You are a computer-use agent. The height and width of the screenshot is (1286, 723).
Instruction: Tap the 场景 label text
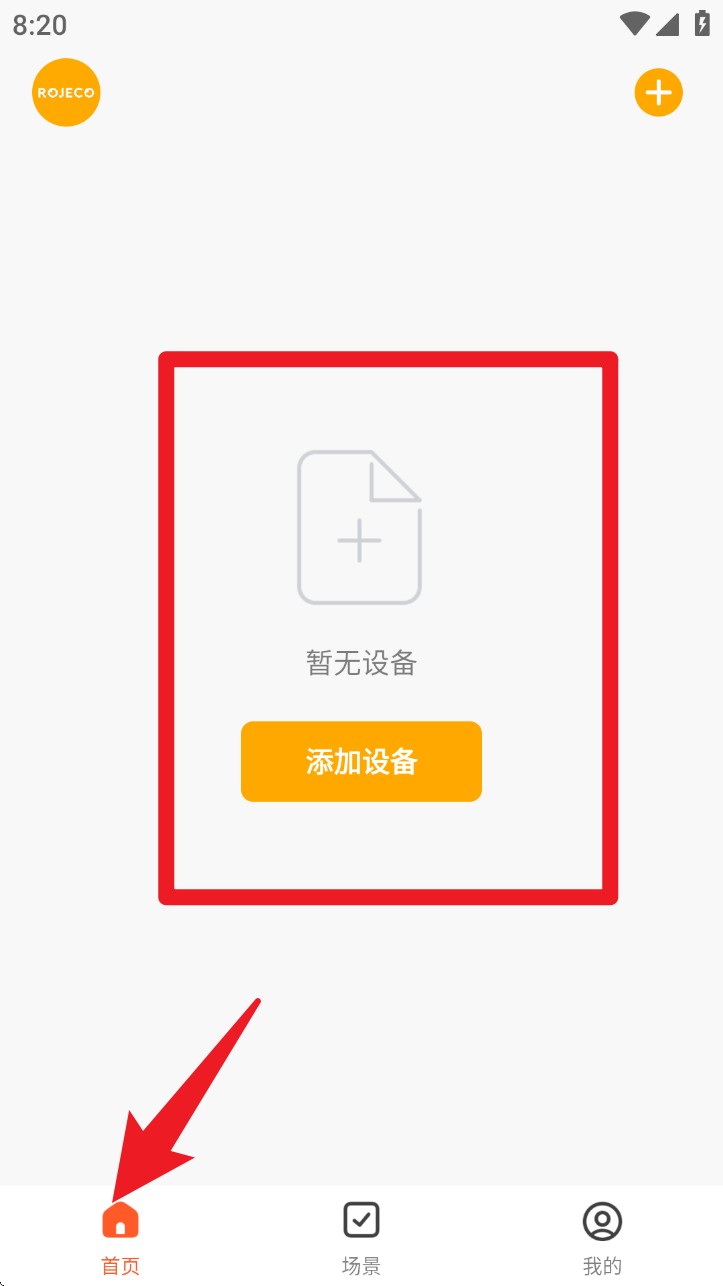click(x=360, y=1265)
